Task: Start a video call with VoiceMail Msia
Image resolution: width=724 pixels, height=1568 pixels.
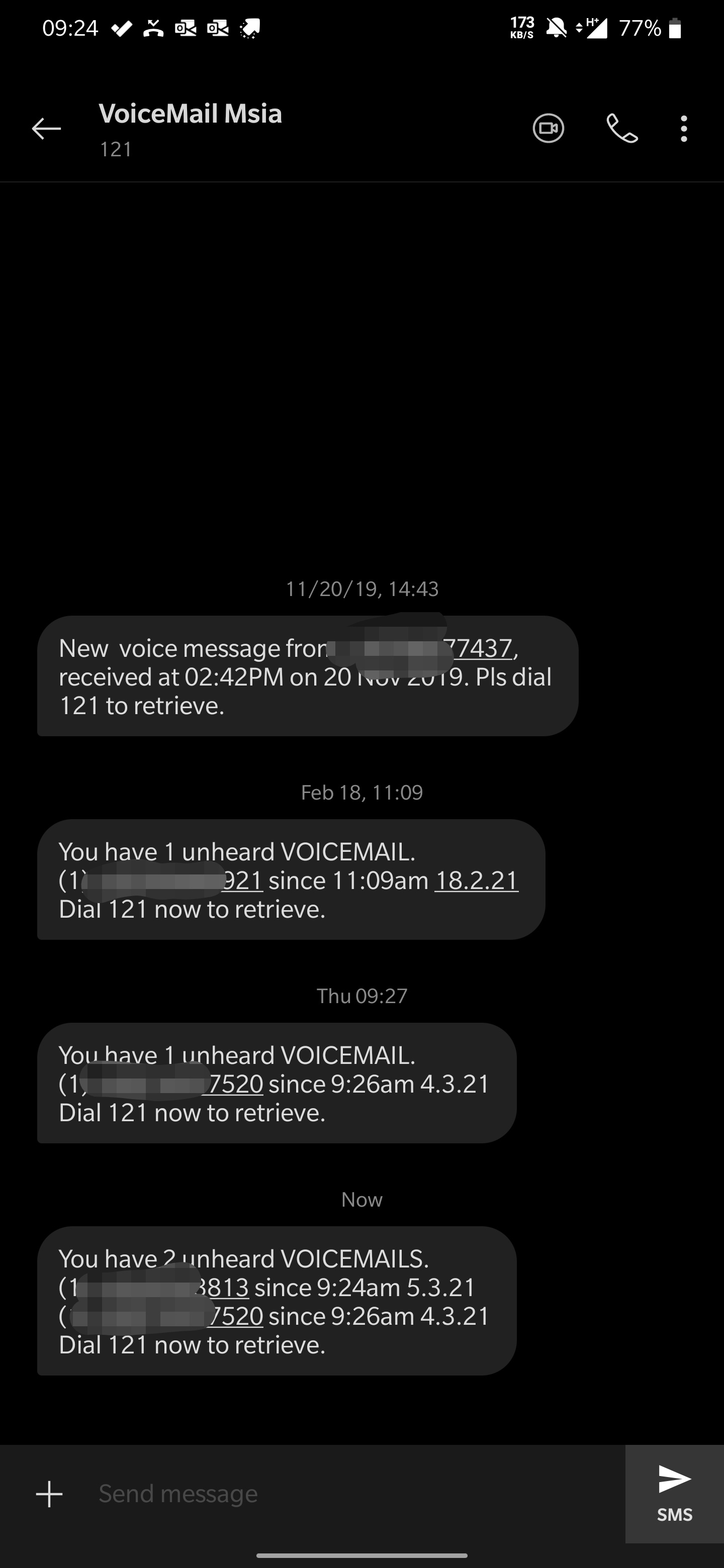Action: (x=549, y=129)
